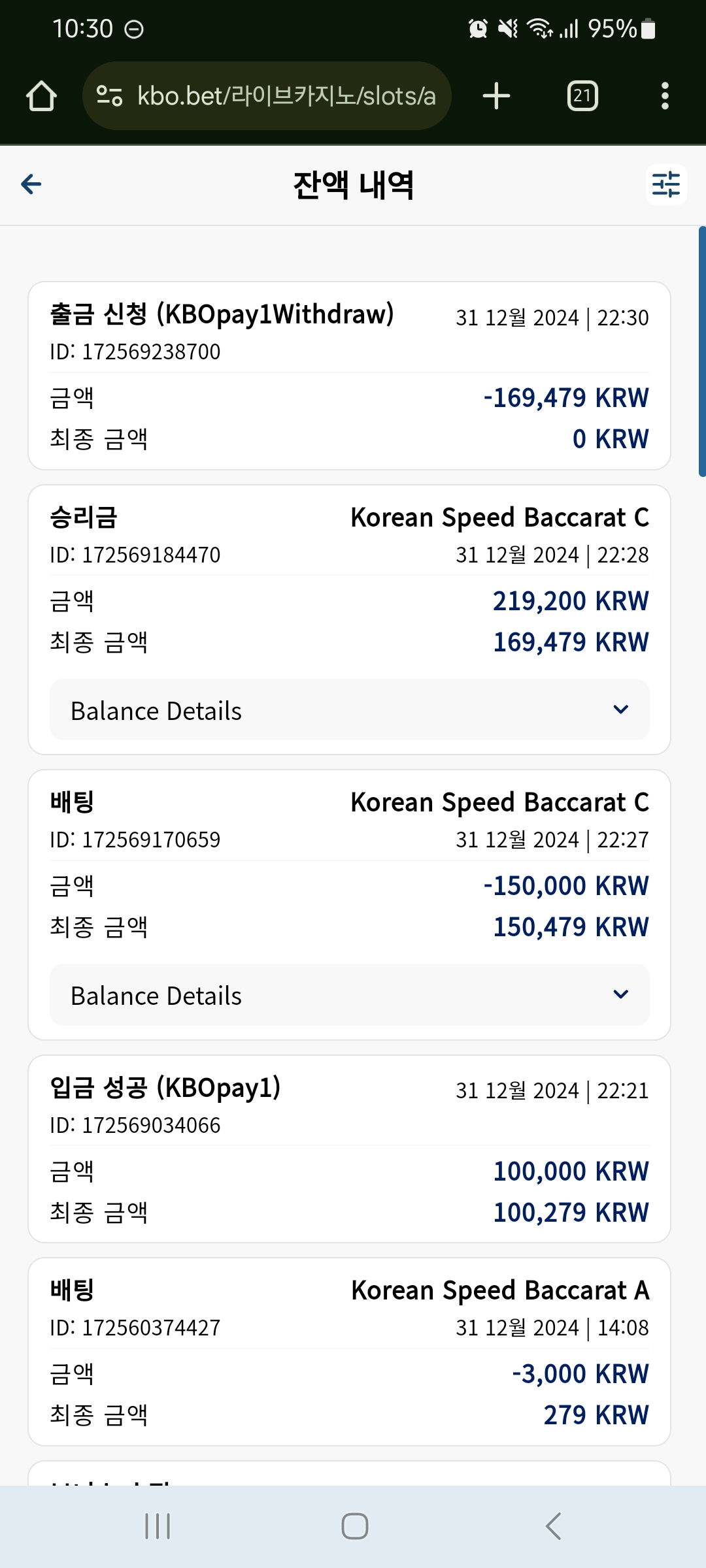The image size is (706, 1568).
Task: Tap the kbo.bet address bar
Action: coord(267,96)
